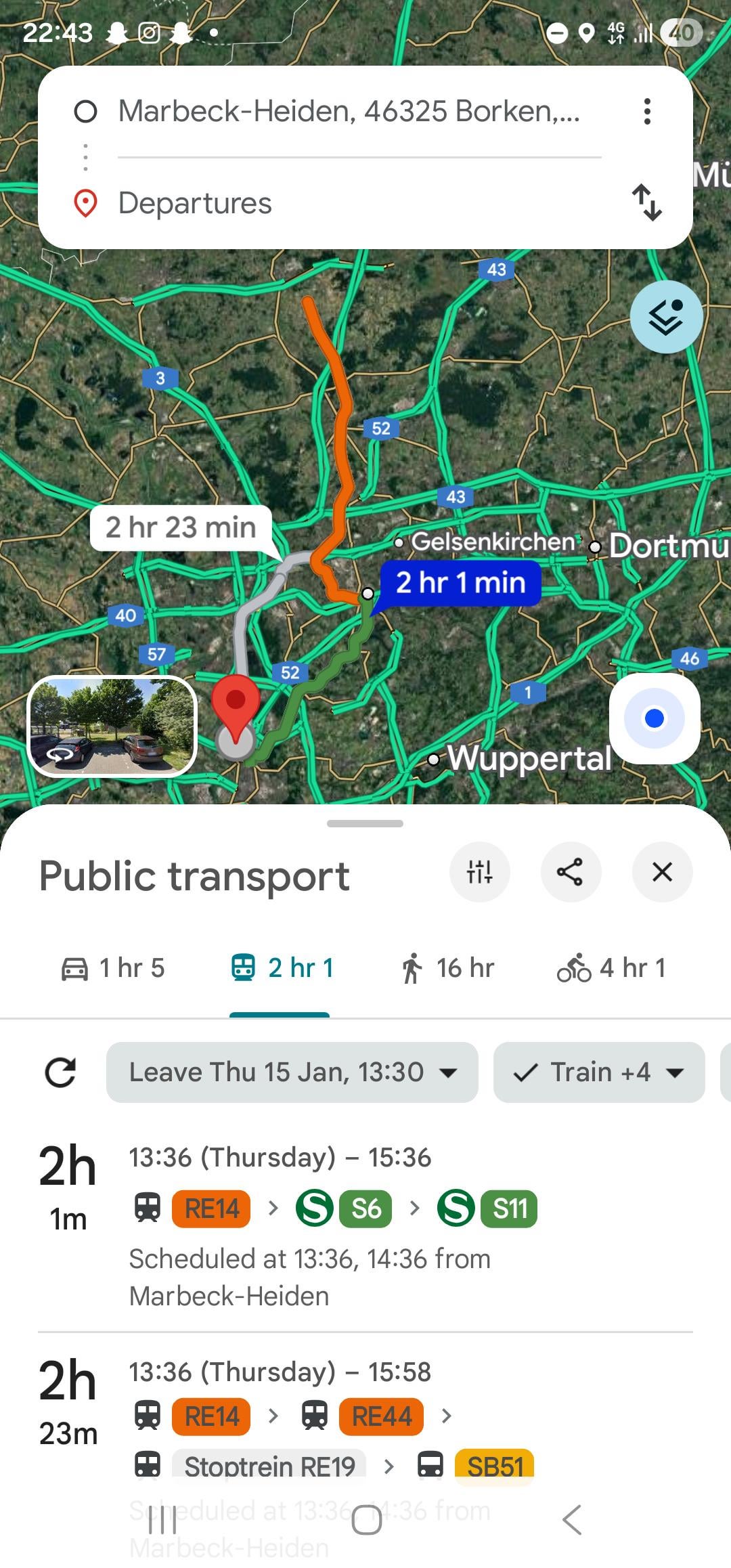Screen dimensions: 731x1568
Task: Open the three-dot overflow menu
Action: pyautogui.click(x=647, y=112)
